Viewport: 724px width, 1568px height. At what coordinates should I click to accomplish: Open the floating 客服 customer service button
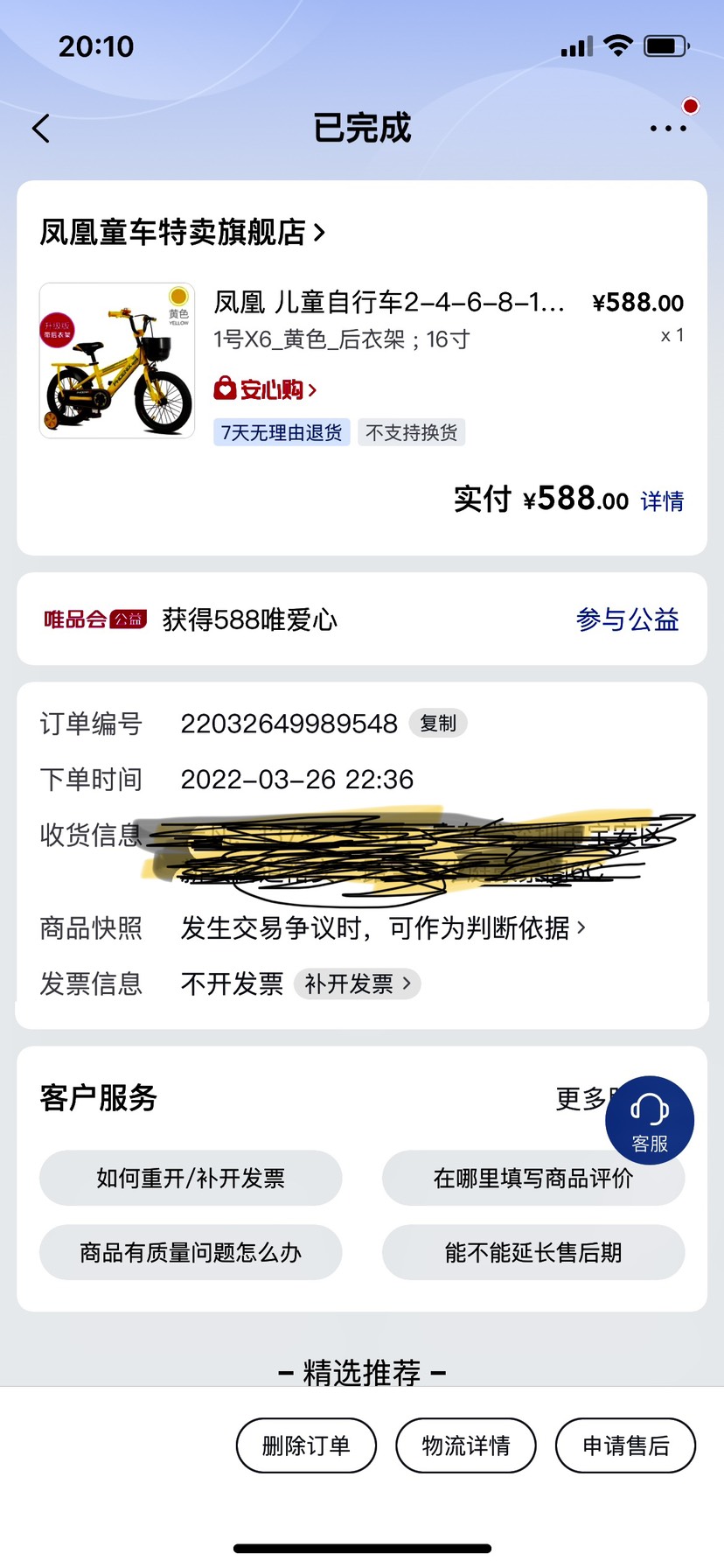click(x=650, y=1120)
